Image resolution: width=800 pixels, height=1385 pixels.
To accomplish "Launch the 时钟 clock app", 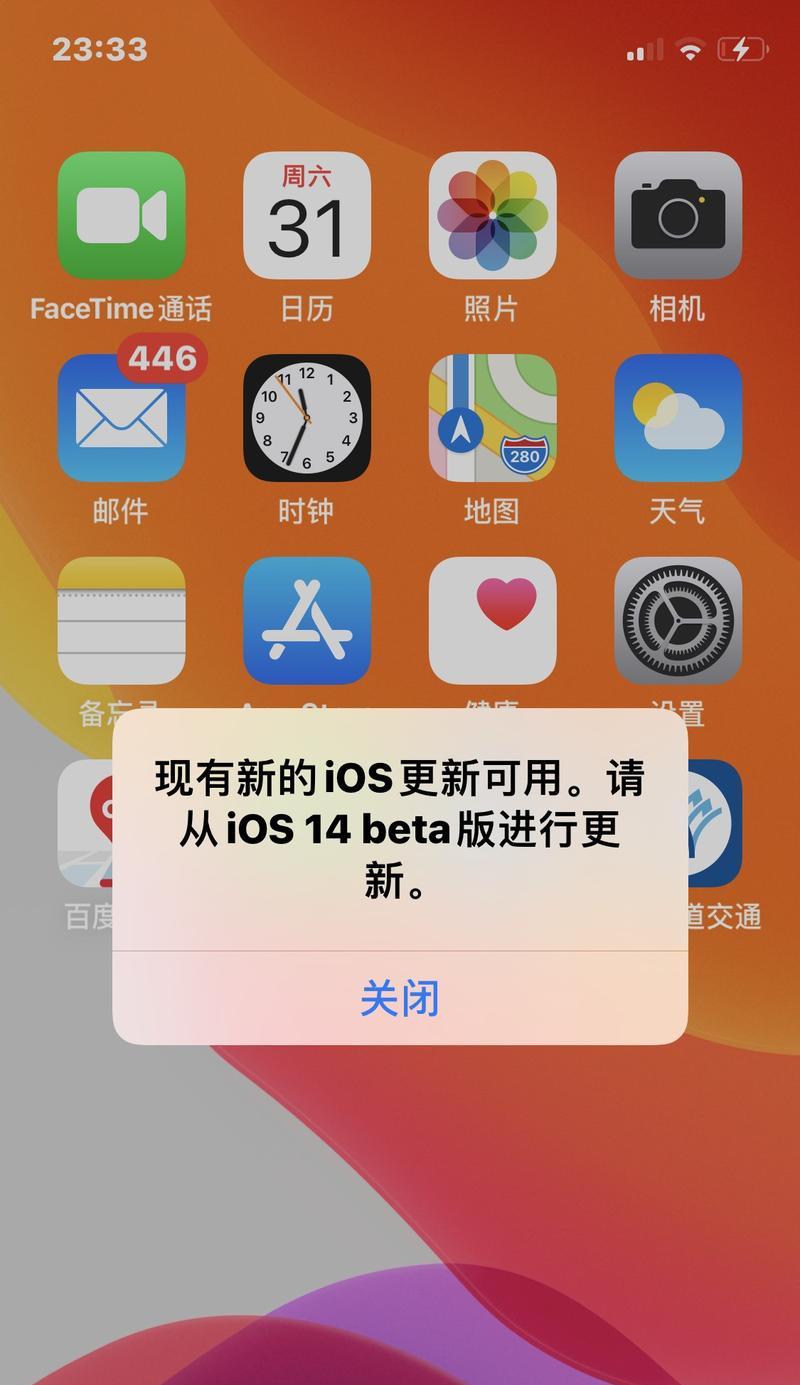I will click(306, 418).
